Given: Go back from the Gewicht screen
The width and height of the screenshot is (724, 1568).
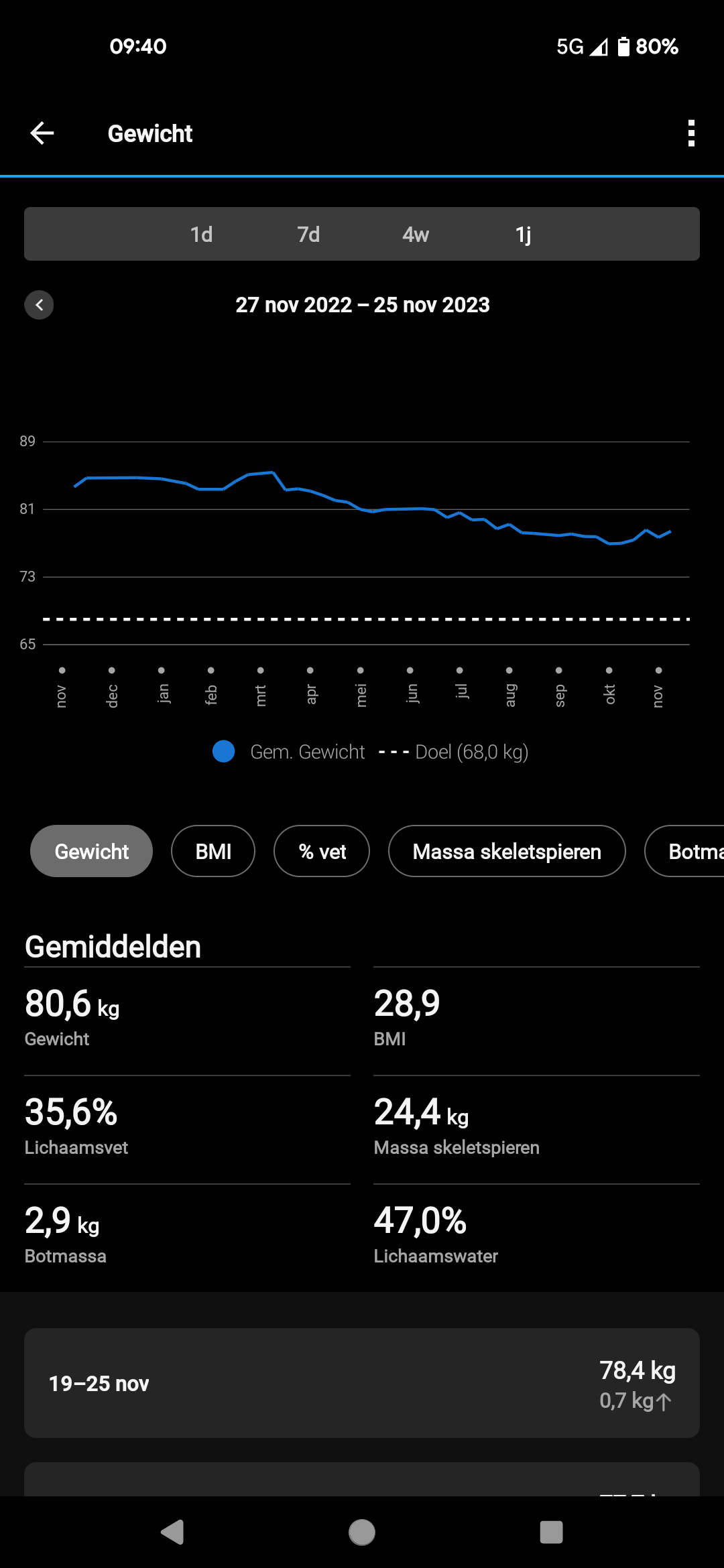Looking at the screenshot, I should (x=42, y=133).
